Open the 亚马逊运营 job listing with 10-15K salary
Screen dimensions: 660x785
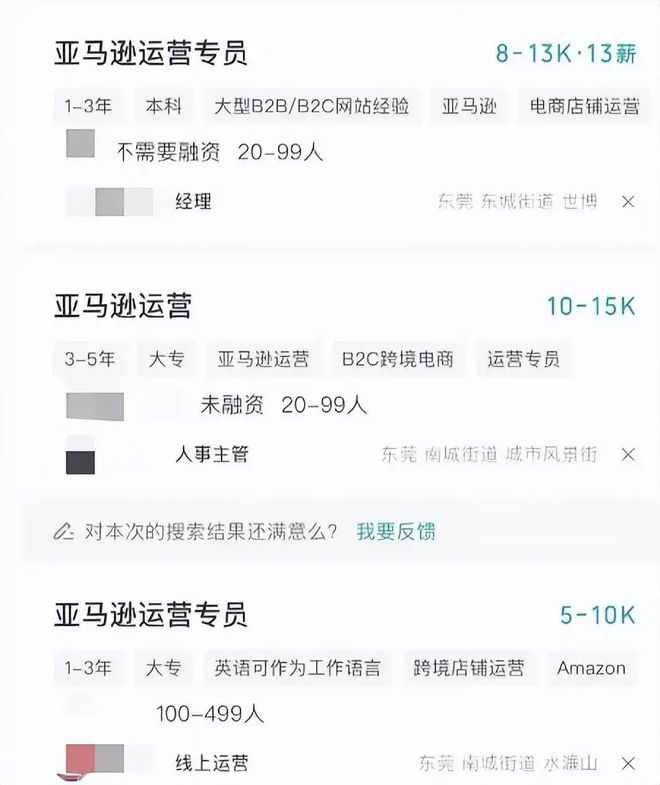pyautogui.click(x=122, y=306)
